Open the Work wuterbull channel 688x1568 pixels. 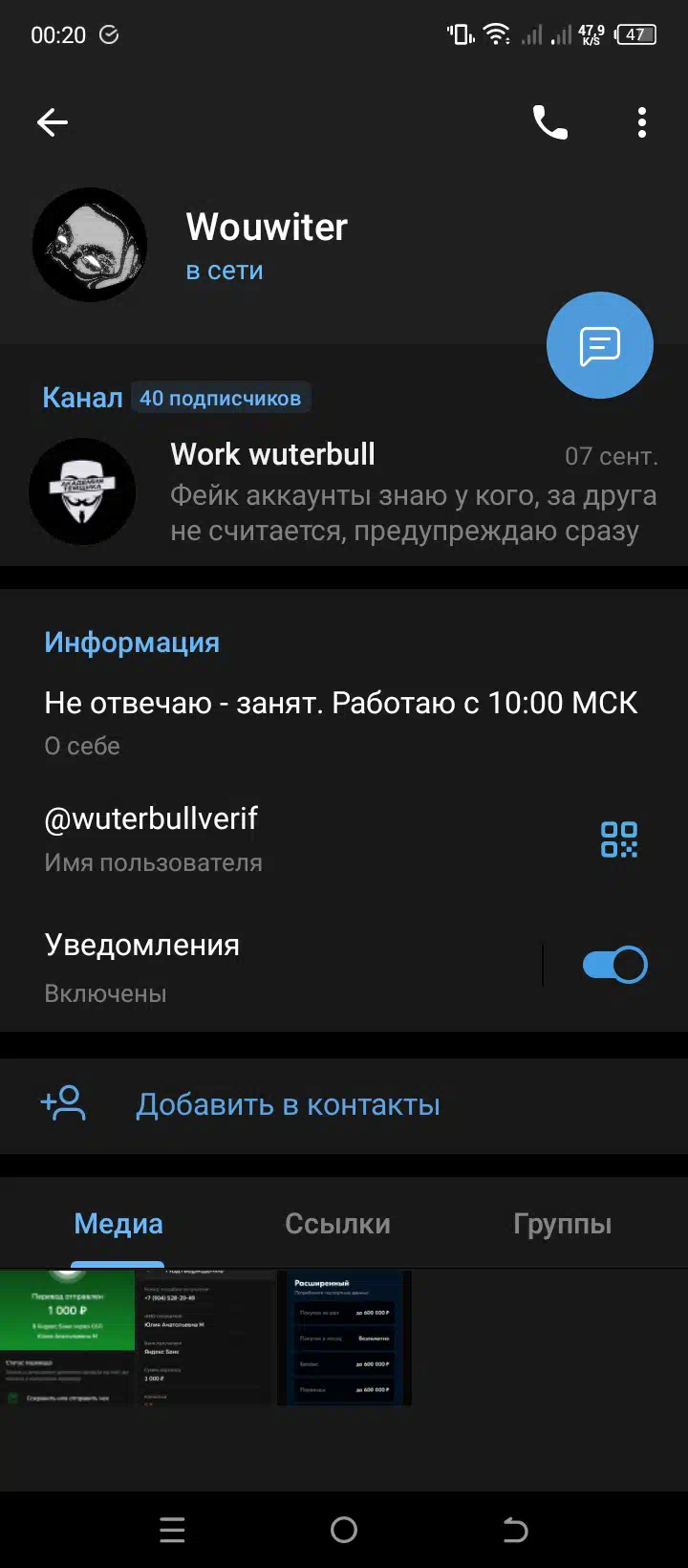click(344, 491)
